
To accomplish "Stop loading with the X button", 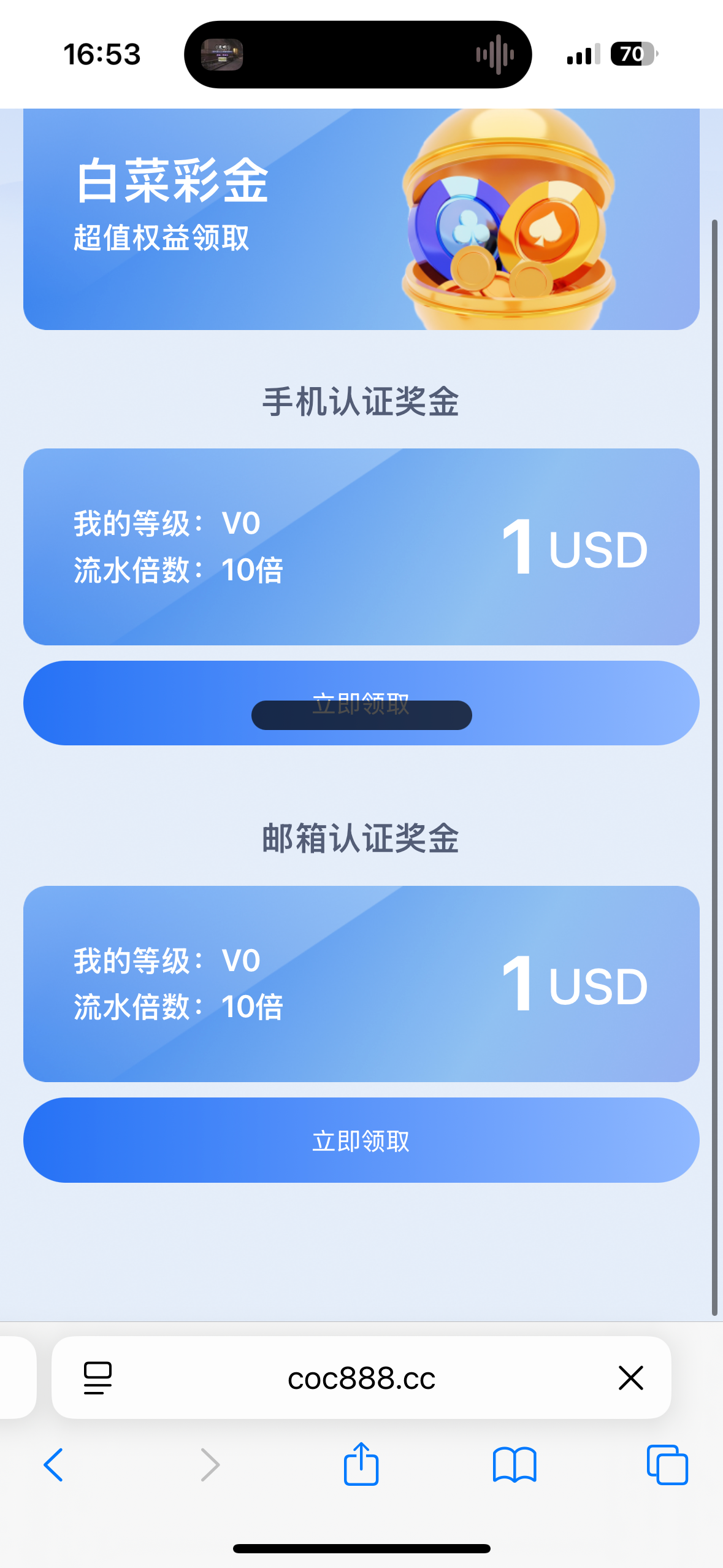I will pos(630,1378).
